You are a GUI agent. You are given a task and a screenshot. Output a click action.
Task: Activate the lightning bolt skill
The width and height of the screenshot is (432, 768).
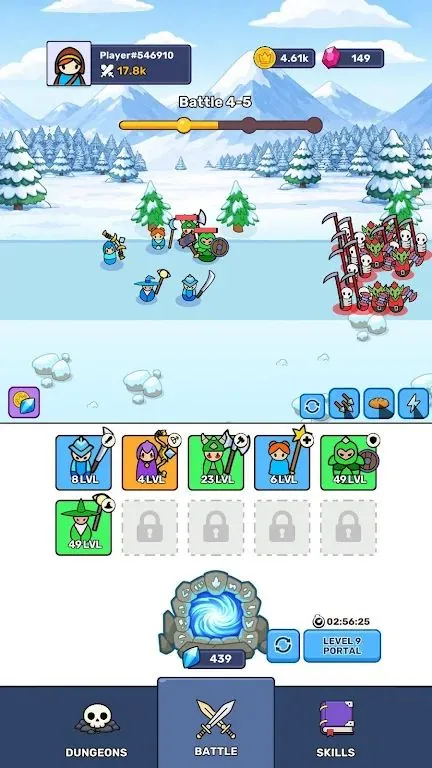pyautogui.click(x=414, y=404)
